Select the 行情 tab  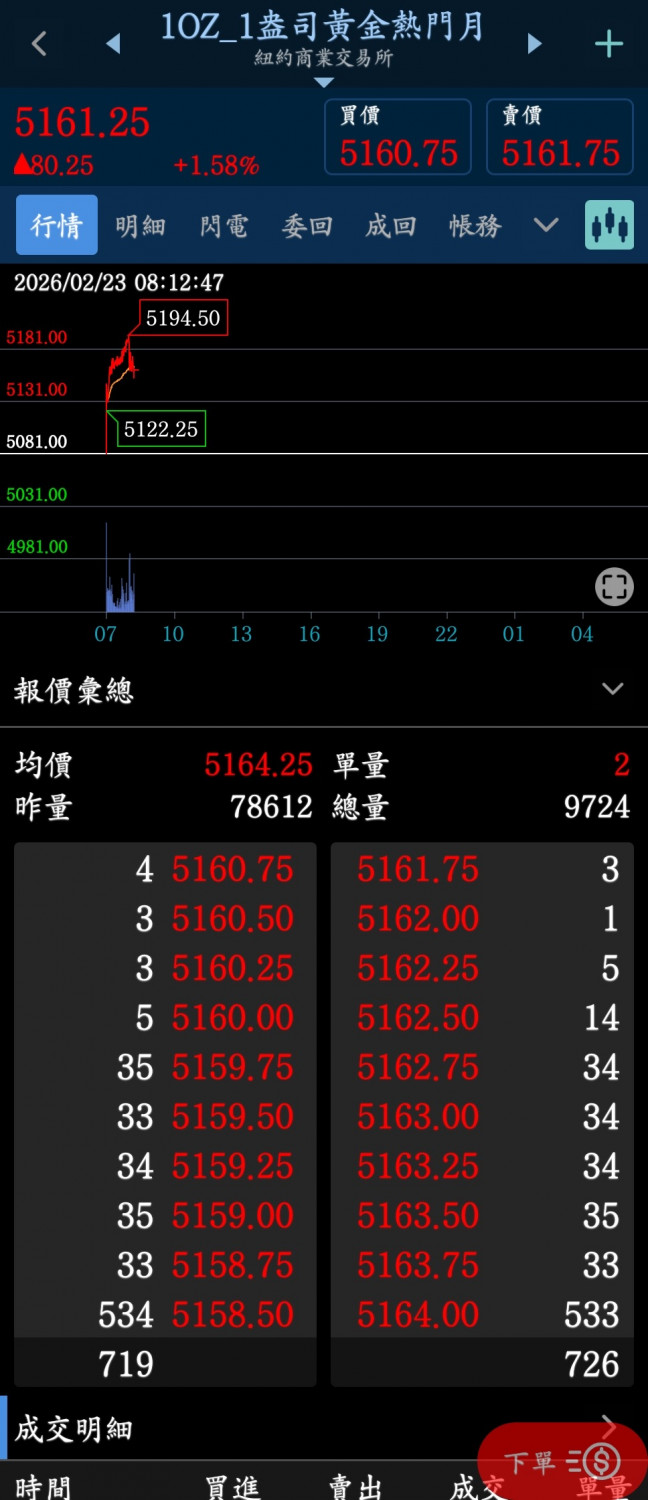click(57, 225)
